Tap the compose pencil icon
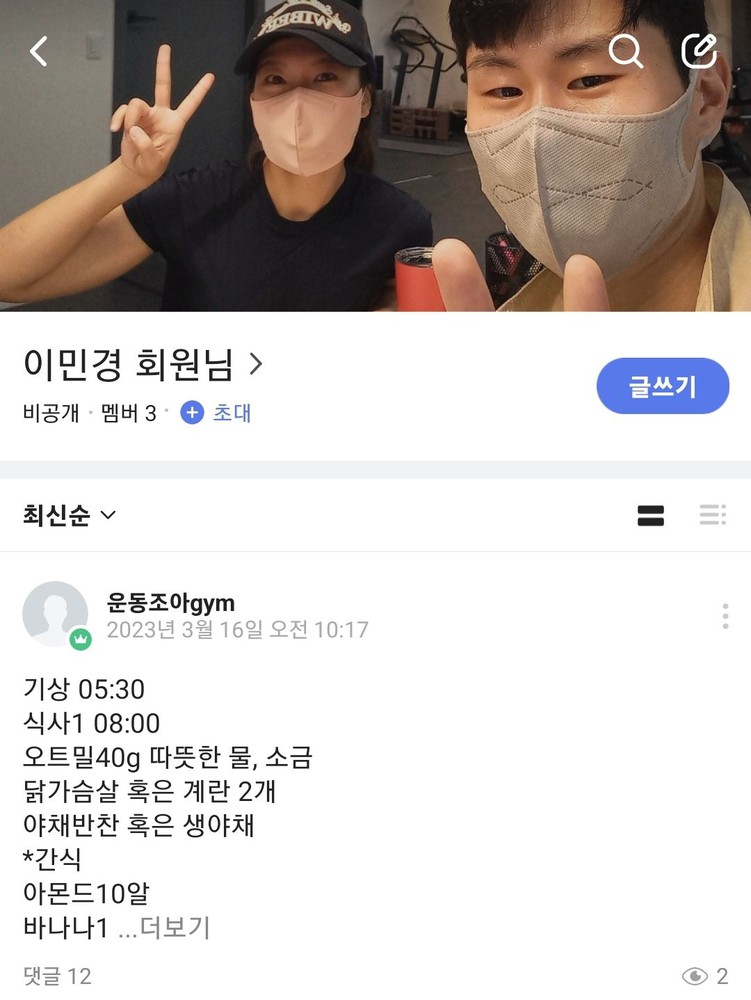 click(699, 50)
